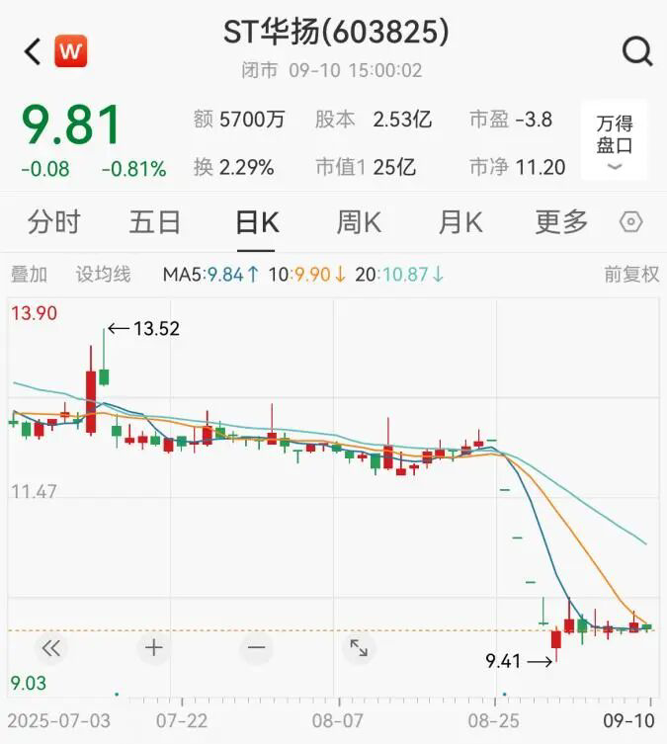Viewport: 667px width, 744px height.
Task: Move the chart back with the double-left arrows
Action: click(51, 648)
